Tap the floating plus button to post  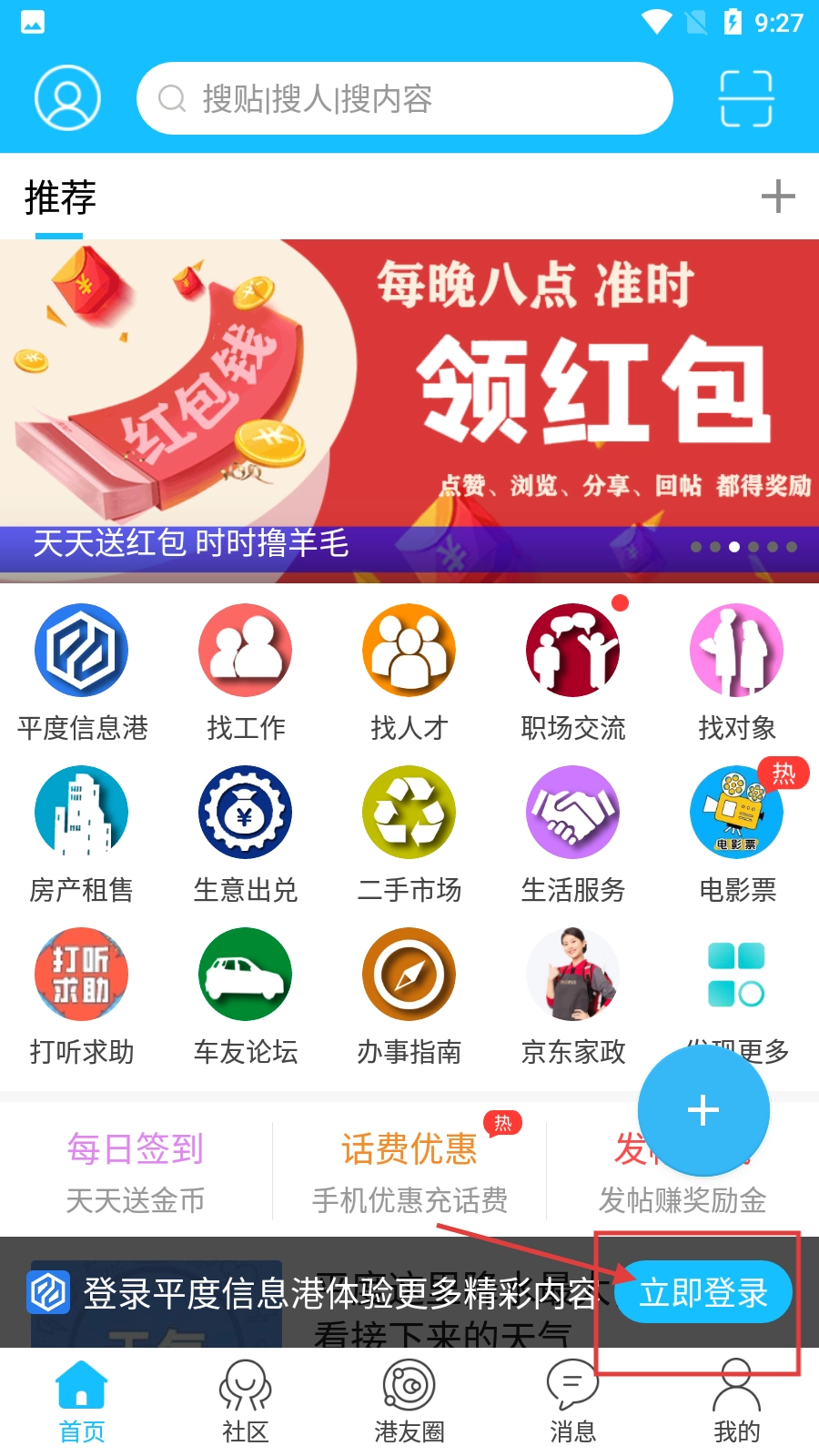coord(703,1110)
